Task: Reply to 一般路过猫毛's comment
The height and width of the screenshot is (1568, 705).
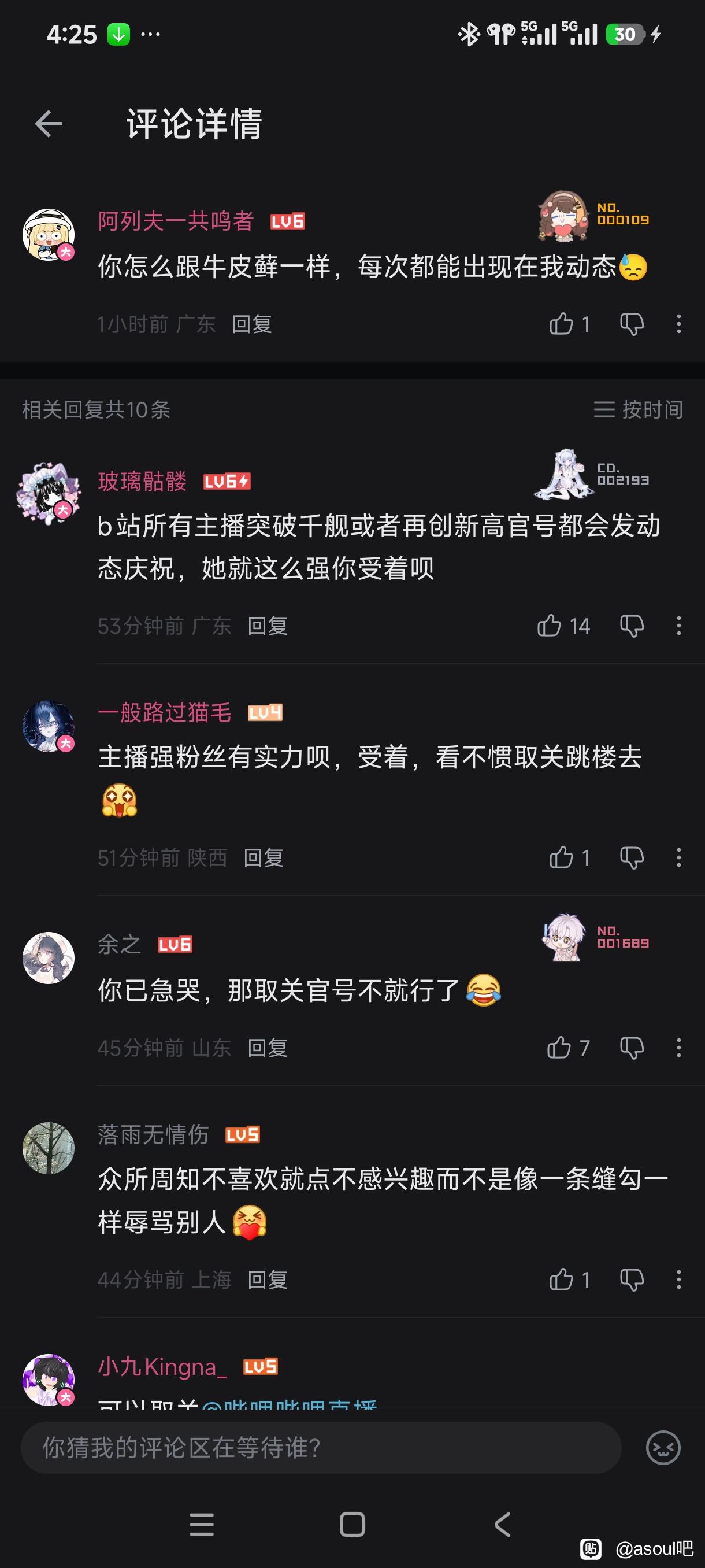Action: pos(264,857)
